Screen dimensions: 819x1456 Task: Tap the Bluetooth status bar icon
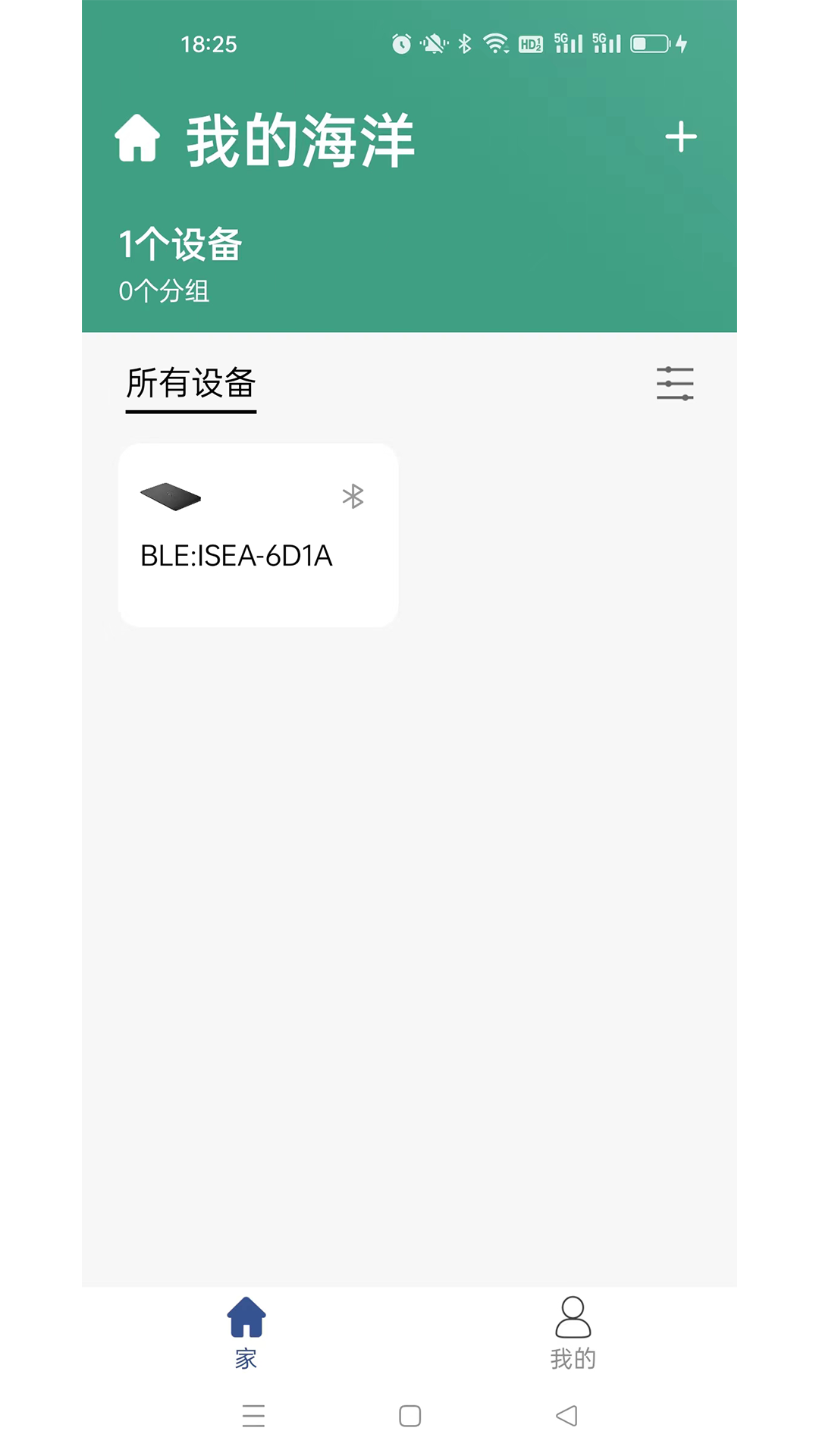(464, 43)
